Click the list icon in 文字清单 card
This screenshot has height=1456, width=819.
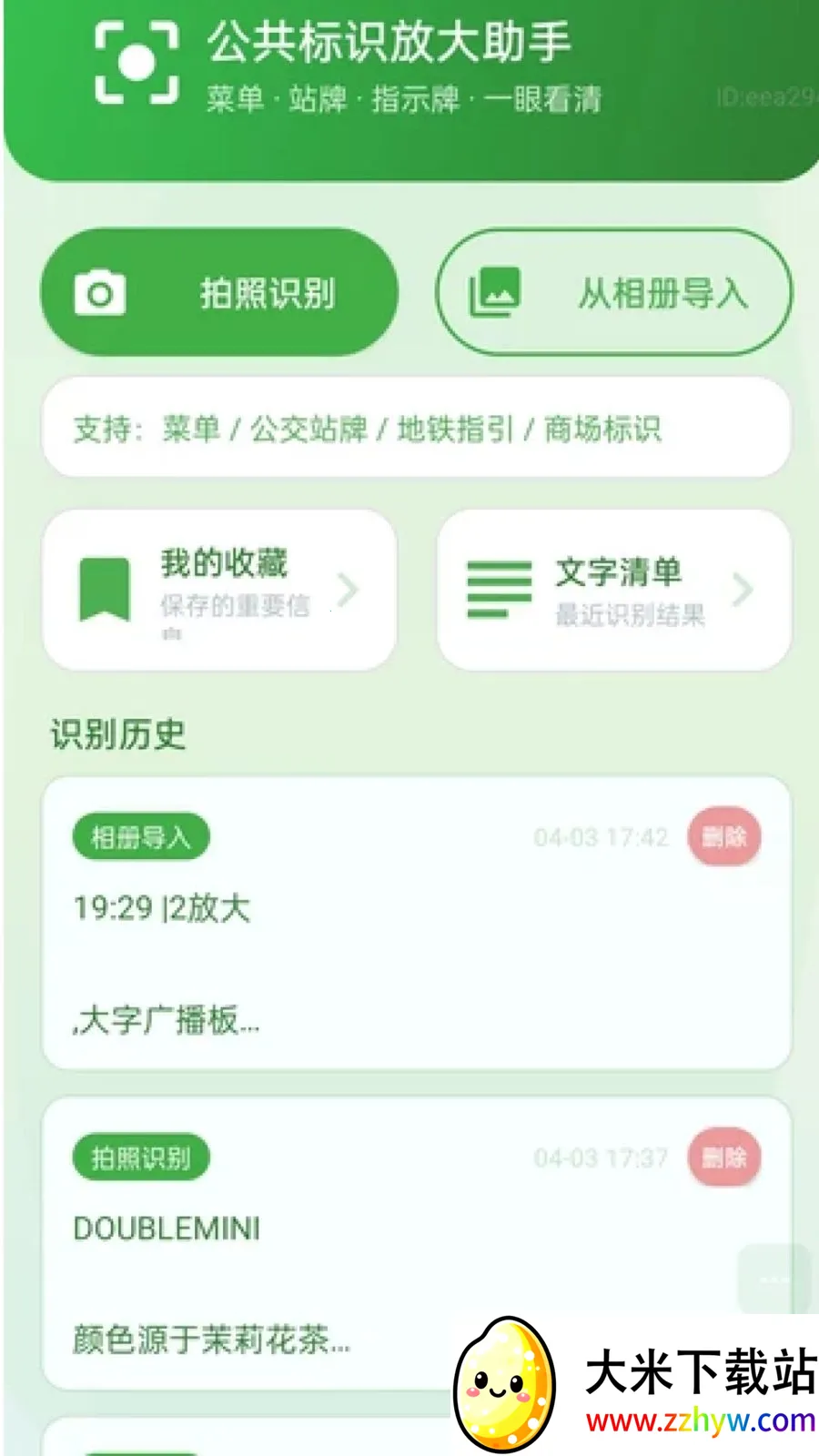point(499,588)
